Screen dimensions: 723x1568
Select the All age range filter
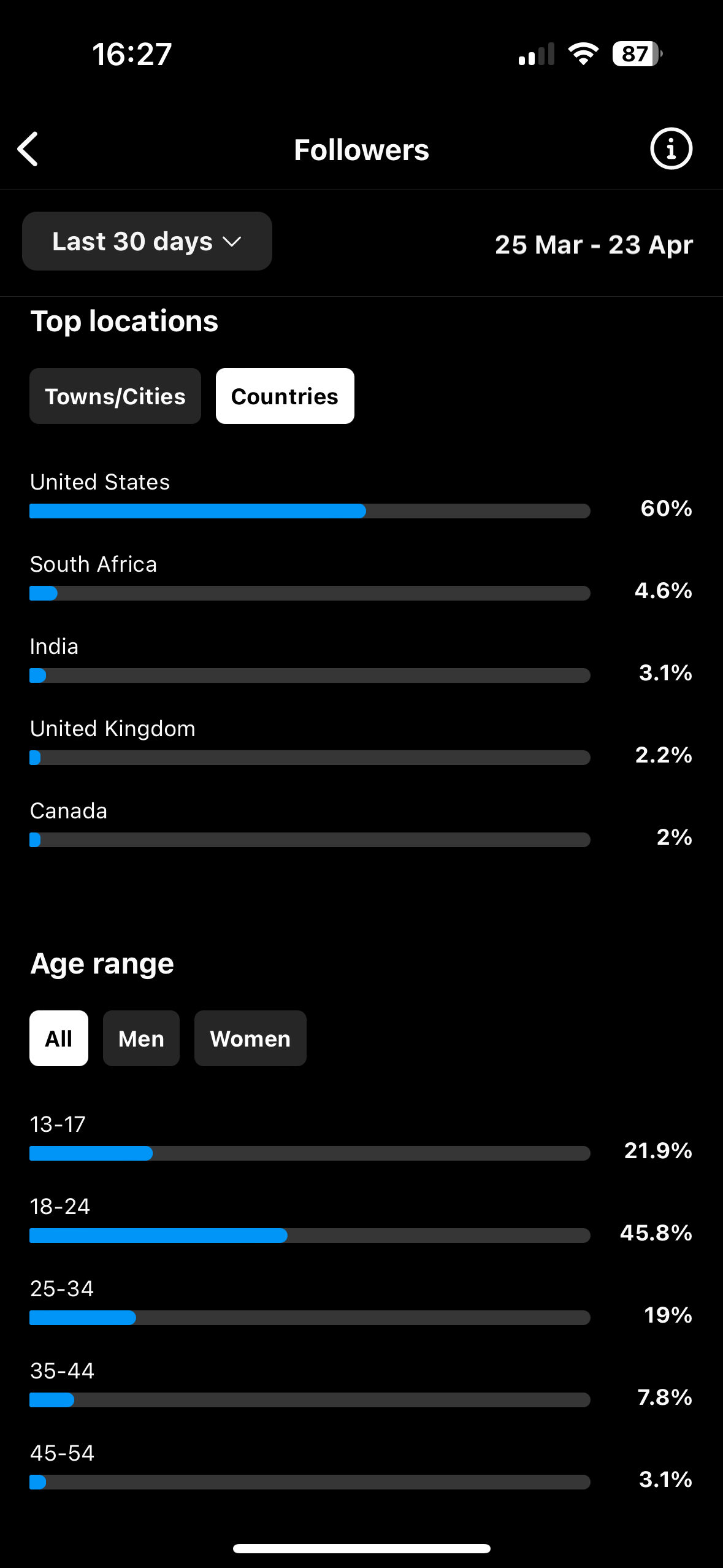(x=59, y=1039)
